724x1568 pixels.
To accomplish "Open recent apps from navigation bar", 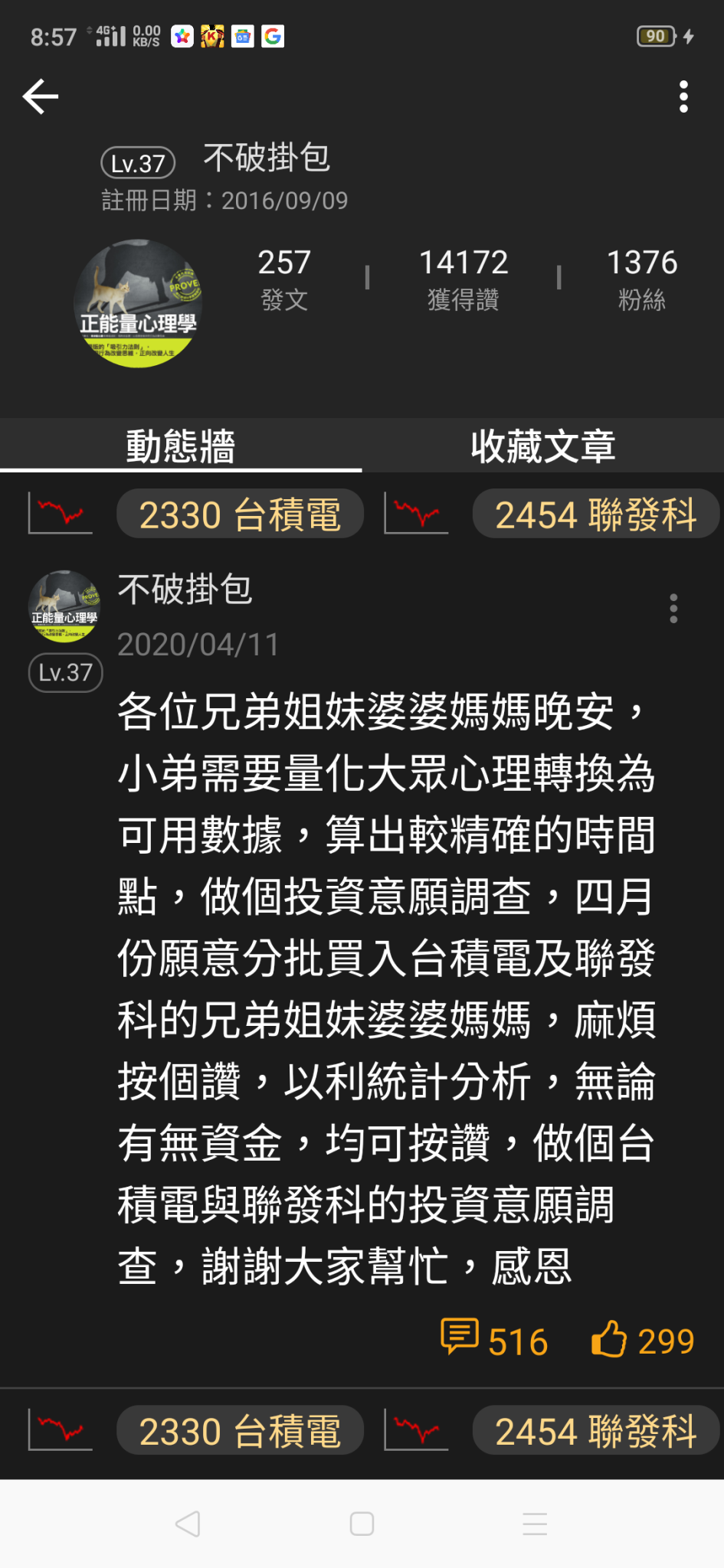I will click(535, 1524).
